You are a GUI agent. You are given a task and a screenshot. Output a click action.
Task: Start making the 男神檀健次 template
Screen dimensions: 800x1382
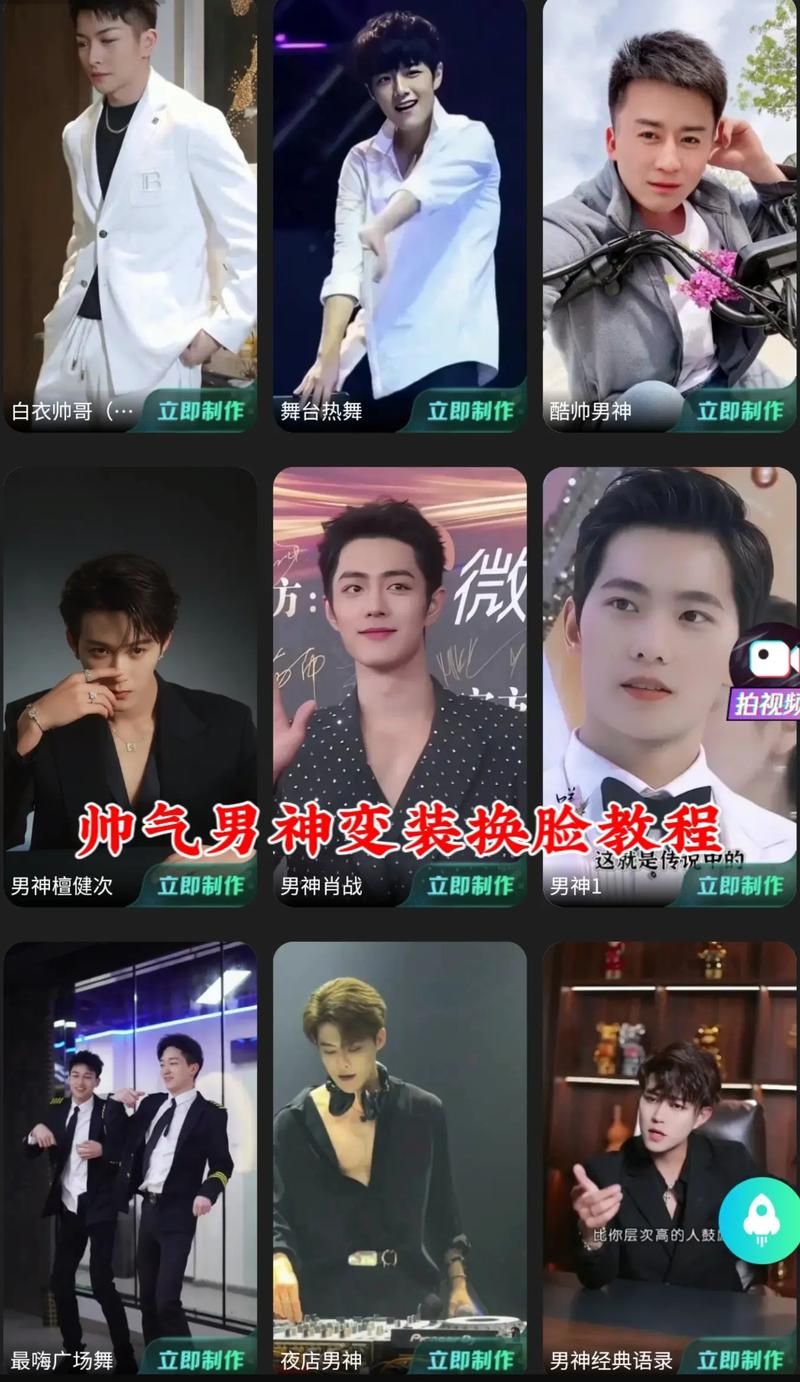(200, 885)
